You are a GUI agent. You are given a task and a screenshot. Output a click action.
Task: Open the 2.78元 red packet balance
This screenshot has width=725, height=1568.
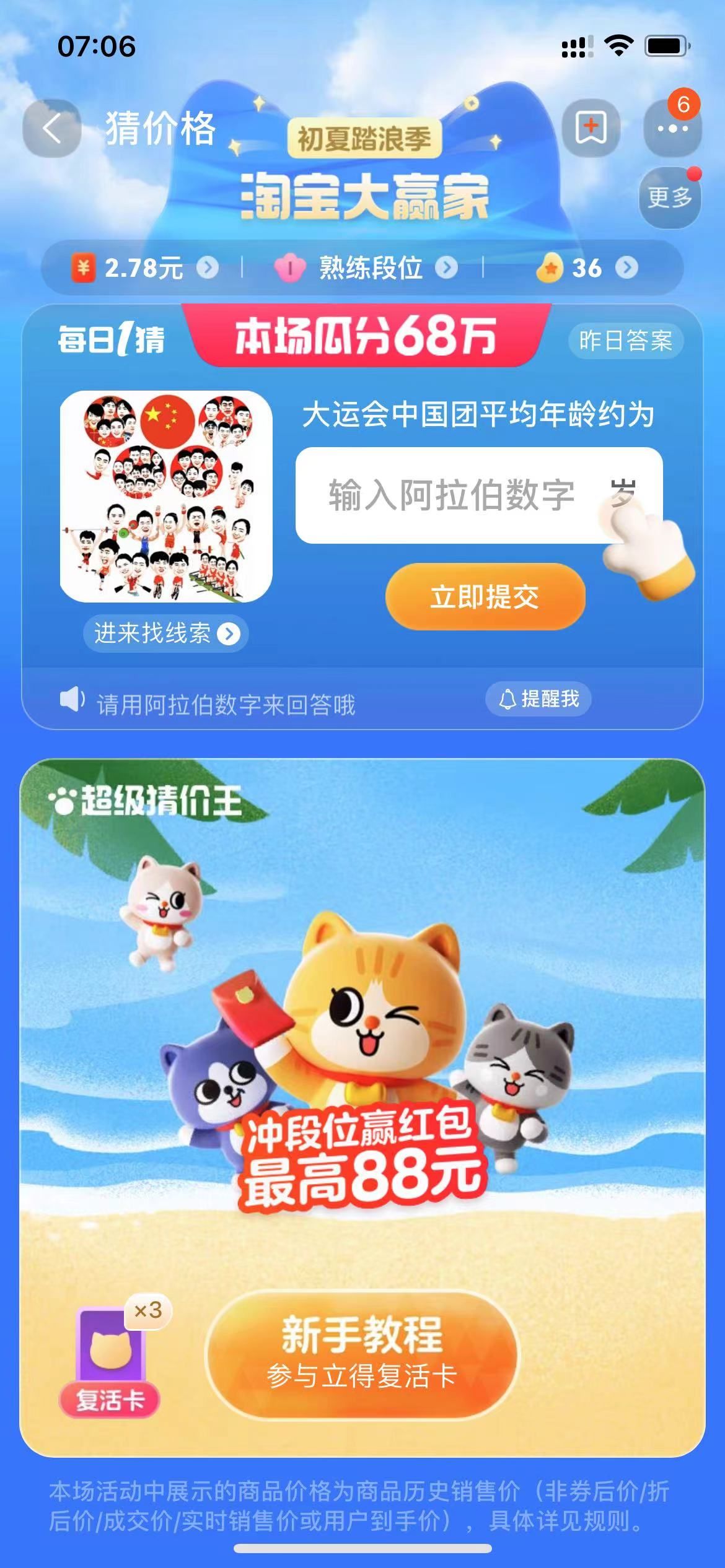point(144,268)
